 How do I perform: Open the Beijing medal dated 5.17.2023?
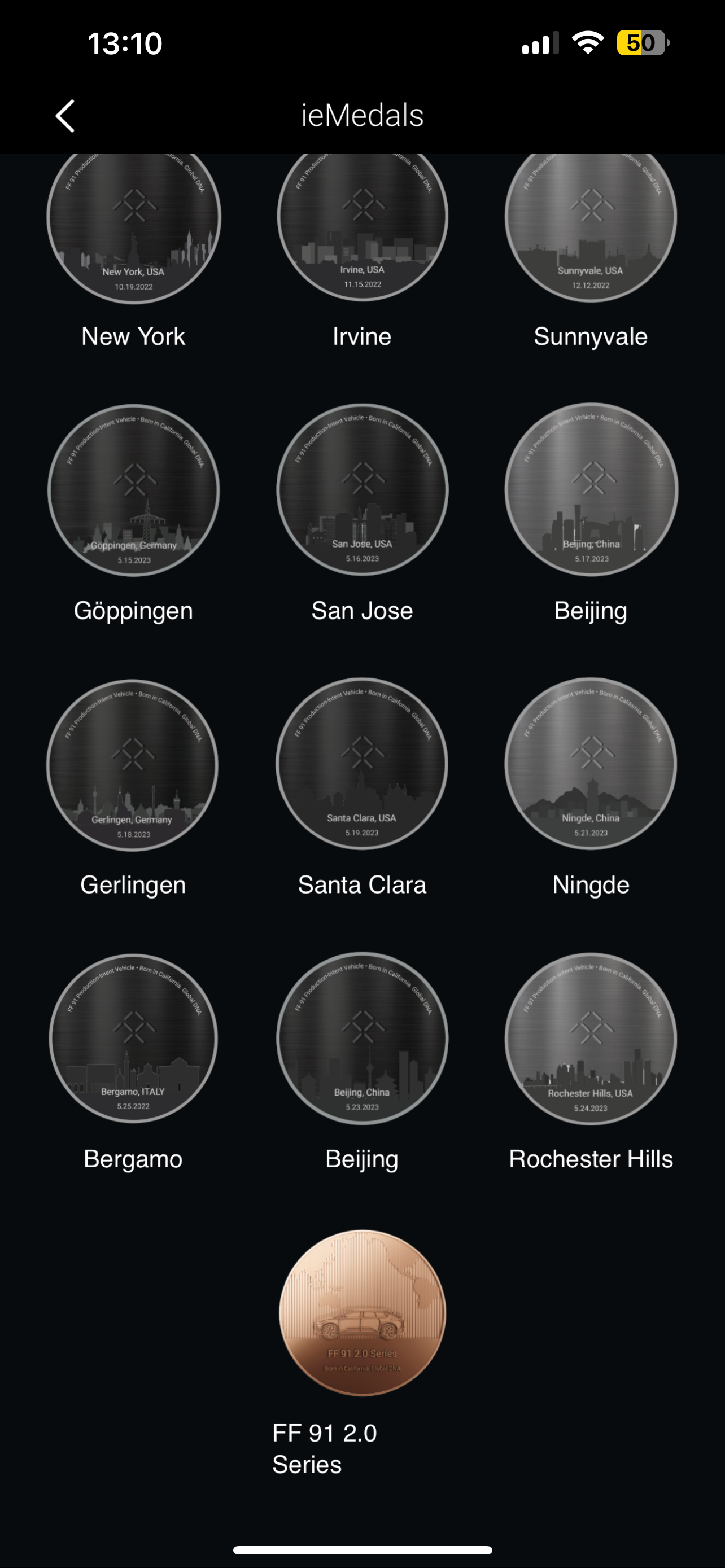click(x=591, y=489)
